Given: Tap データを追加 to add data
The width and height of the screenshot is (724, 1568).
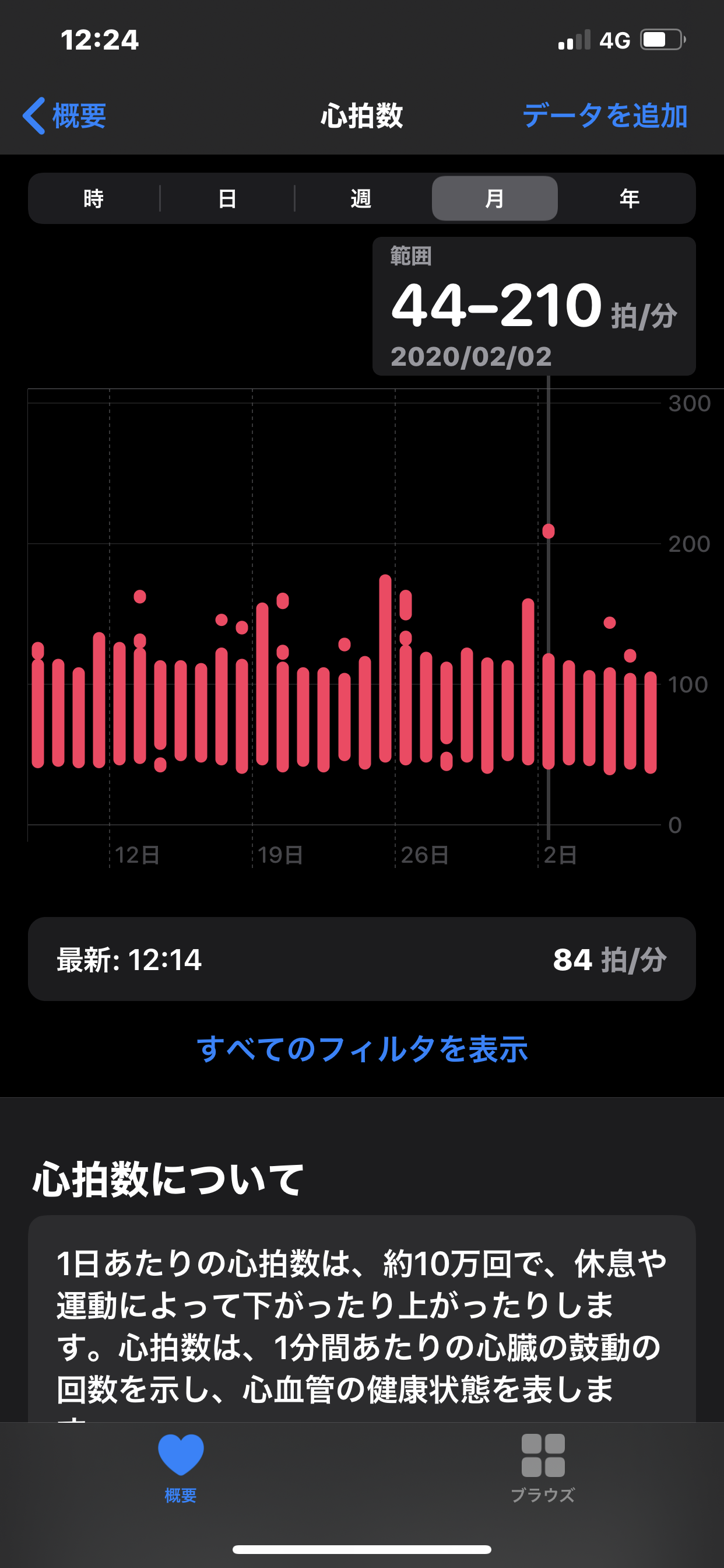Looking at the screenshot, I should (x=604, y=116).
